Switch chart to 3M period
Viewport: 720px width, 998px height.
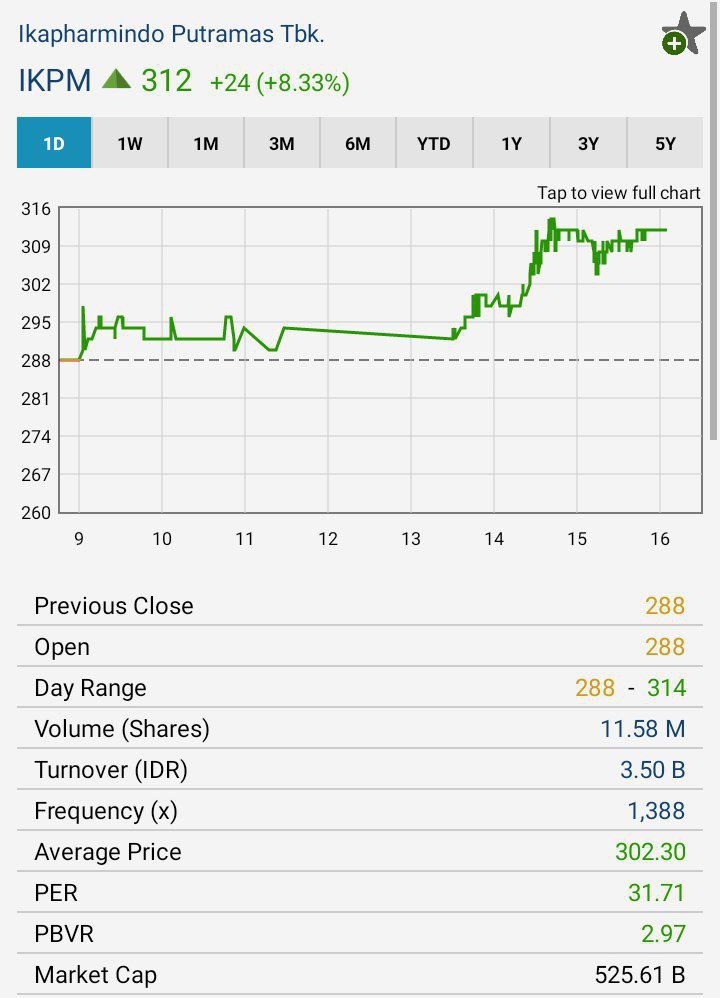click(x=282, y=143)
